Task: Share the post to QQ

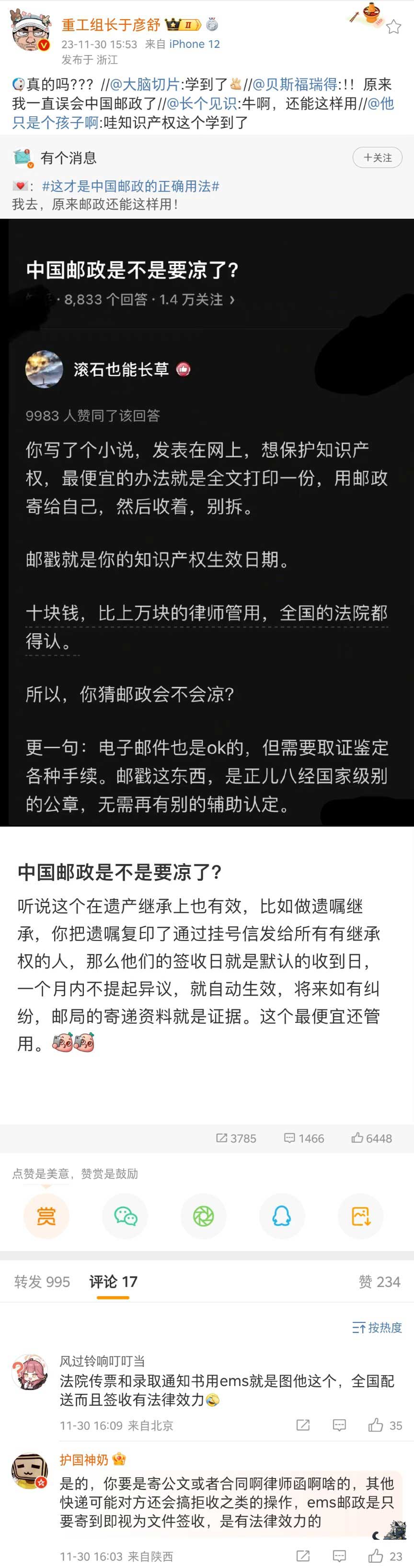Action: pyautogui.click(x=281, y=1216)
